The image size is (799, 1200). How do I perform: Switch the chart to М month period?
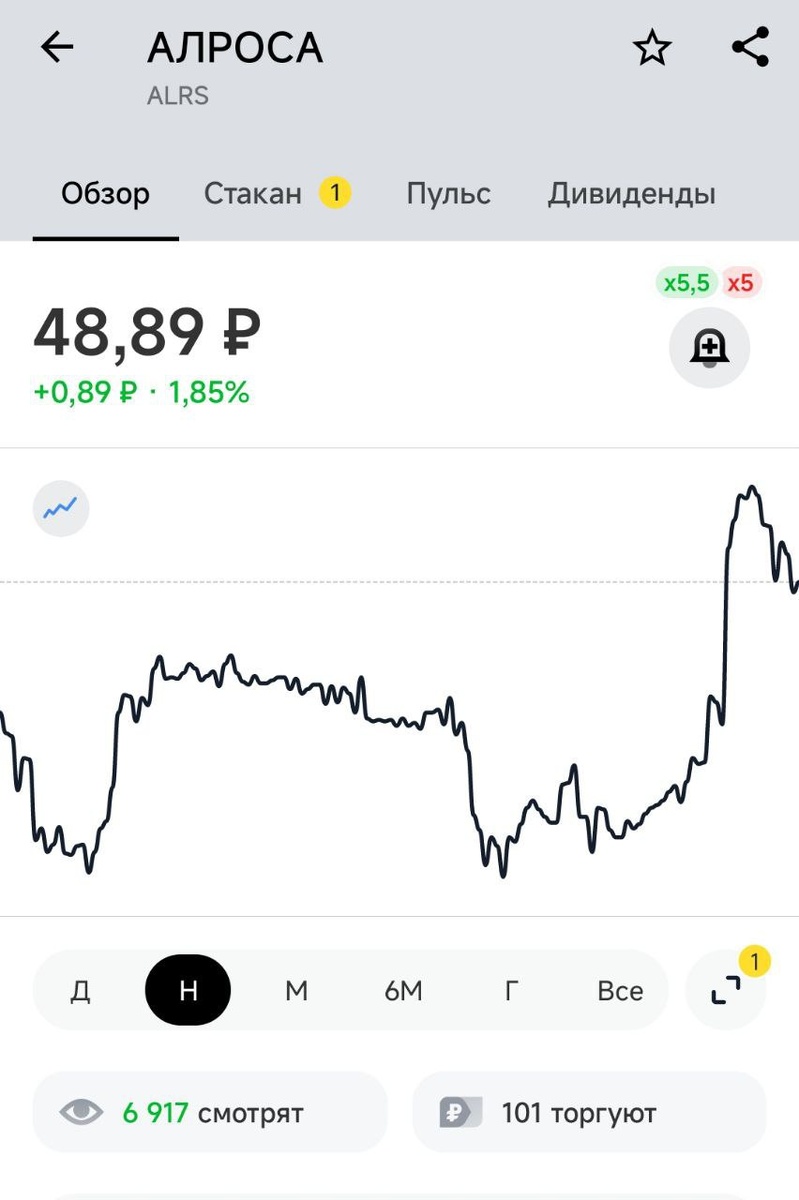coord(296,991)
